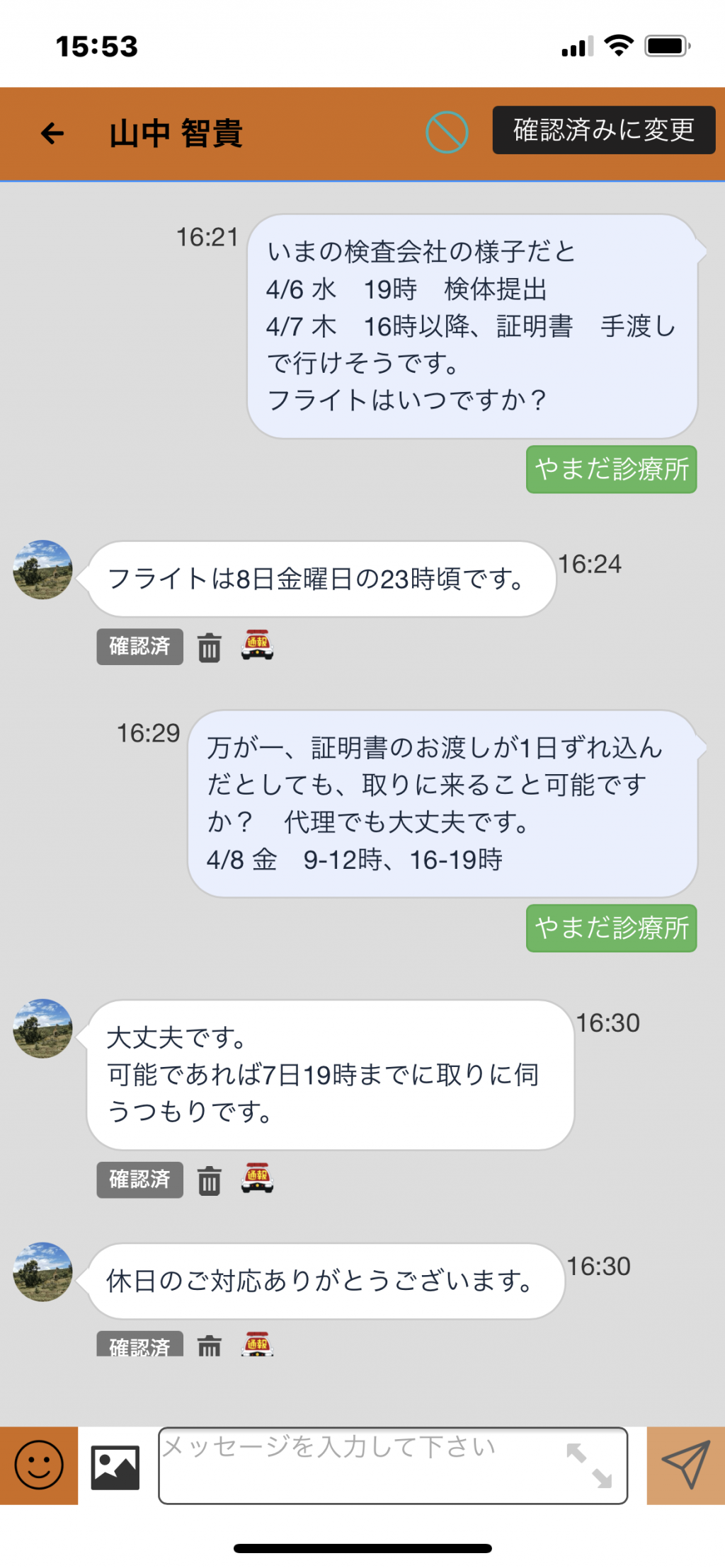Go back using the header arrow
The width and height of the screenshot is (725, 1568).
52,133
